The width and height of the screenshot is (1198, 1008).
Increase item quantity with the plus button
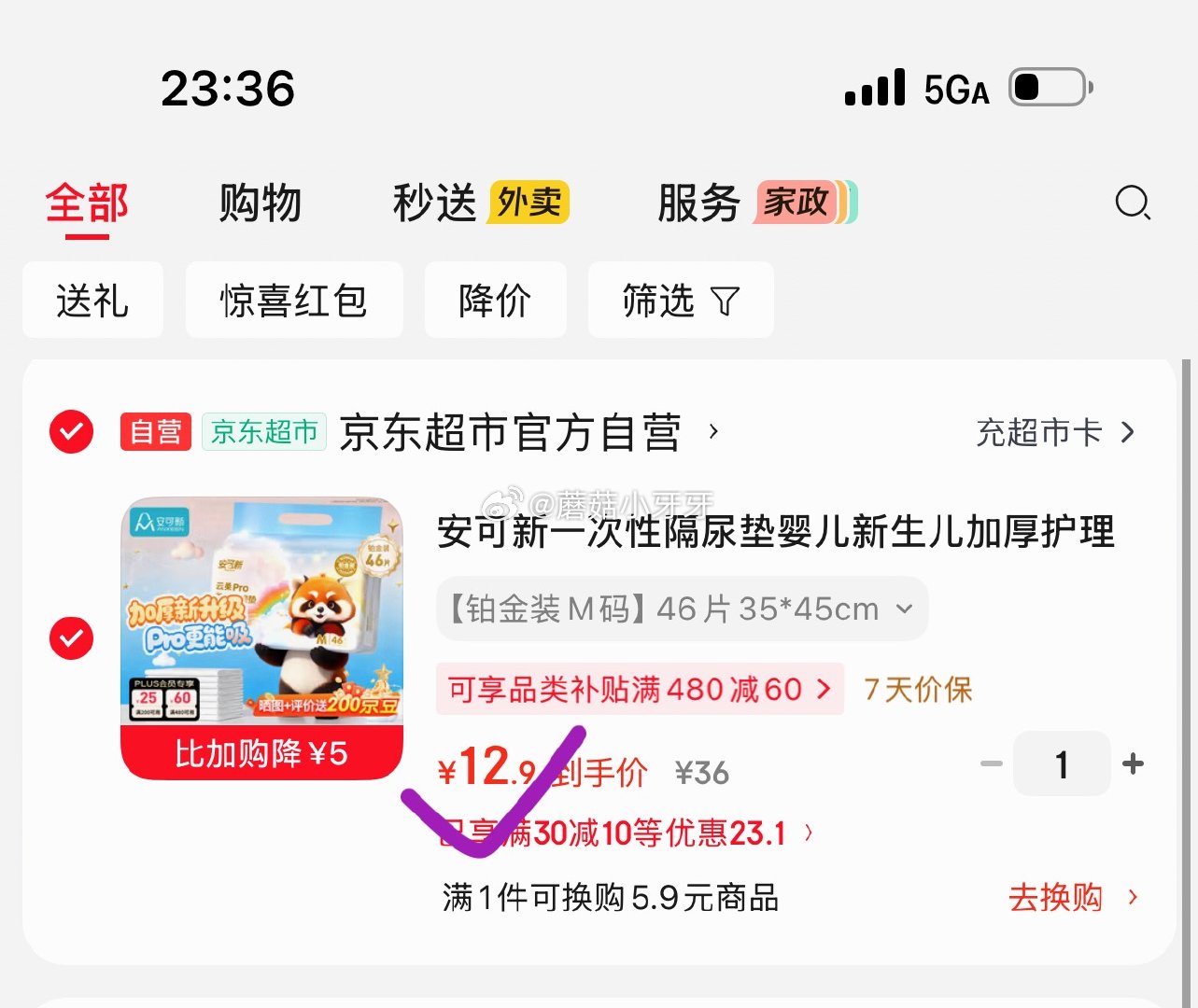coord(1134,763)
